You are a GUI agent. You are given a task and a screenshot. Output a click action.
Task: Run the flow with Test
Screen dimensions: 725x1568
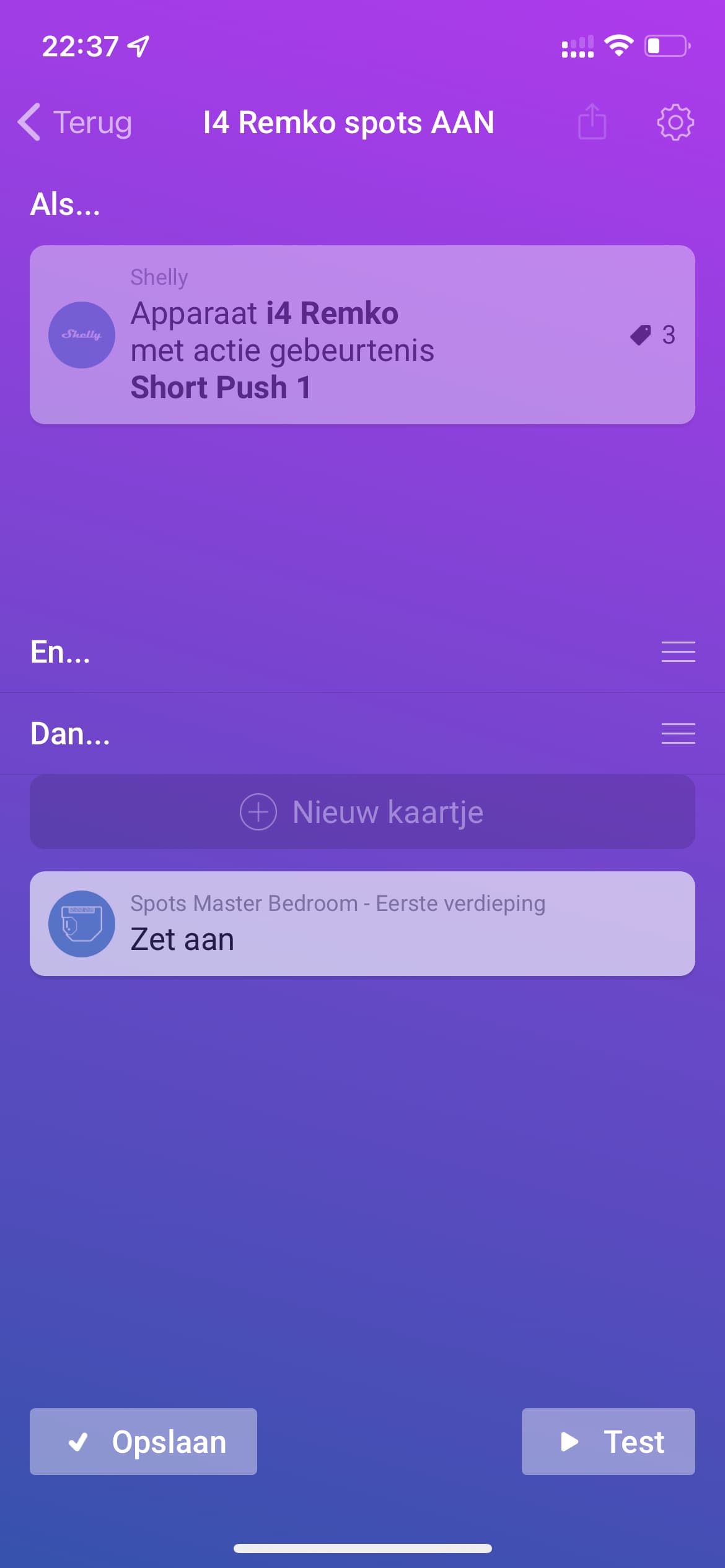(608, 1442)
